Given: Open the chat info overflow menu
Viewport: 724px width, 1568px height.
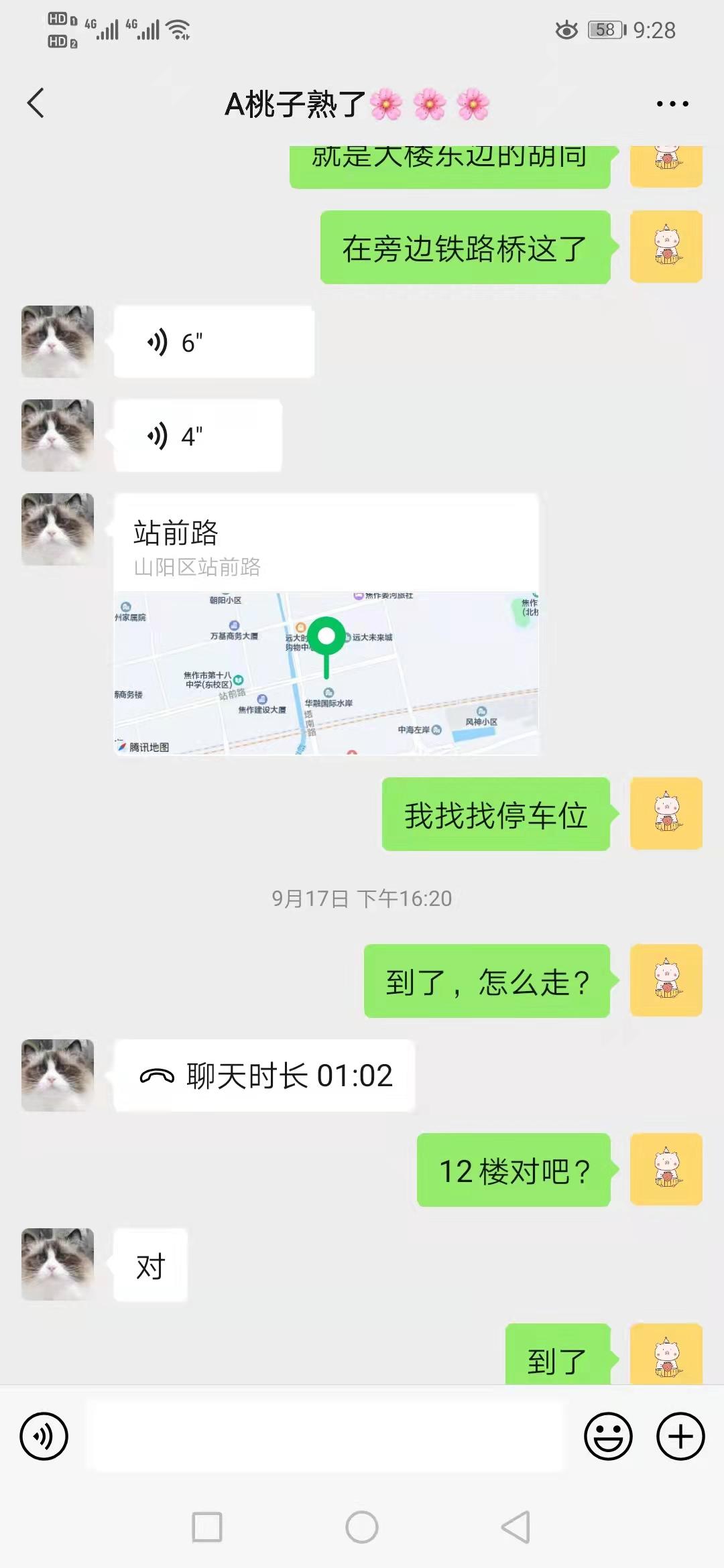Looking at the screenshot, I should [672, 104].
